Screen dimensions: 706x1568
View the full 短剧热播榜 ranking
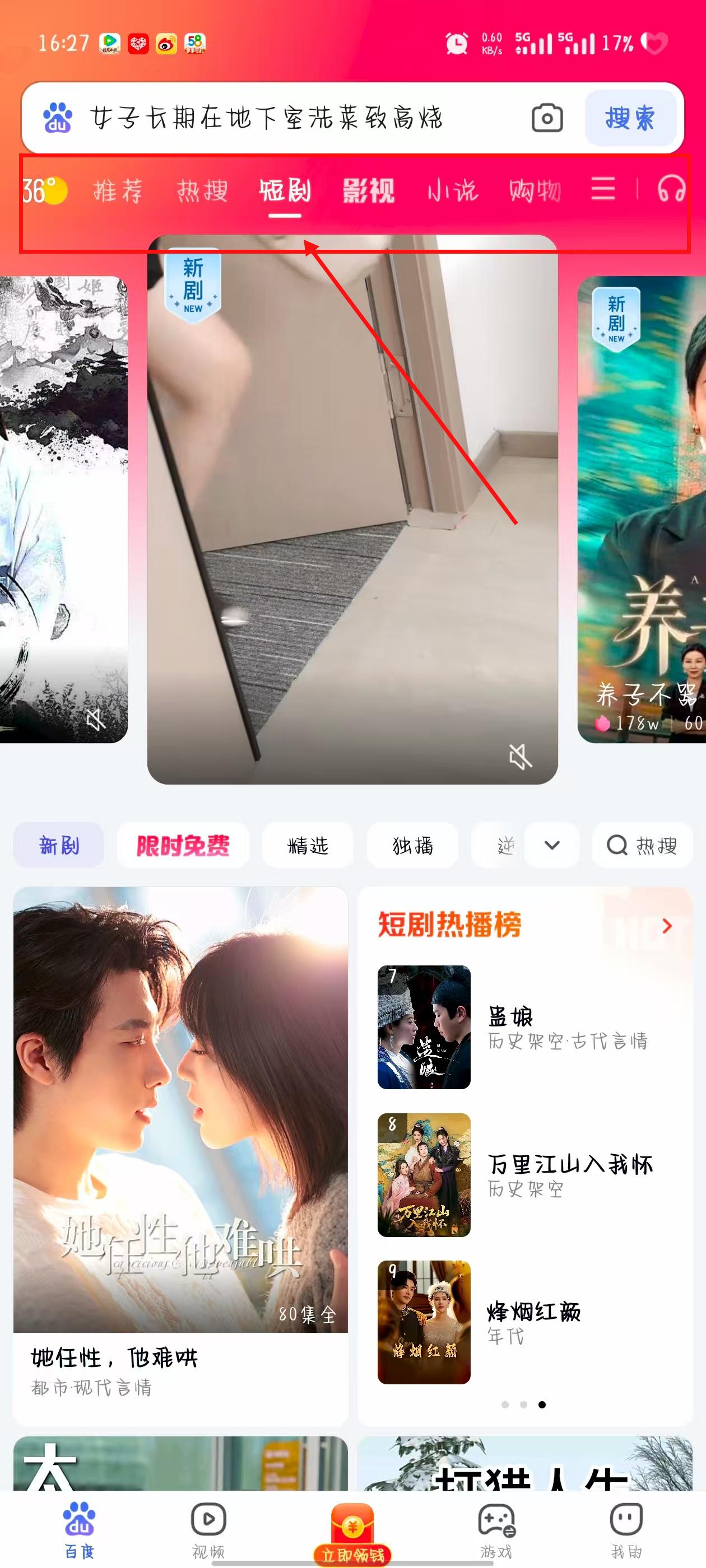click(667, 926)
